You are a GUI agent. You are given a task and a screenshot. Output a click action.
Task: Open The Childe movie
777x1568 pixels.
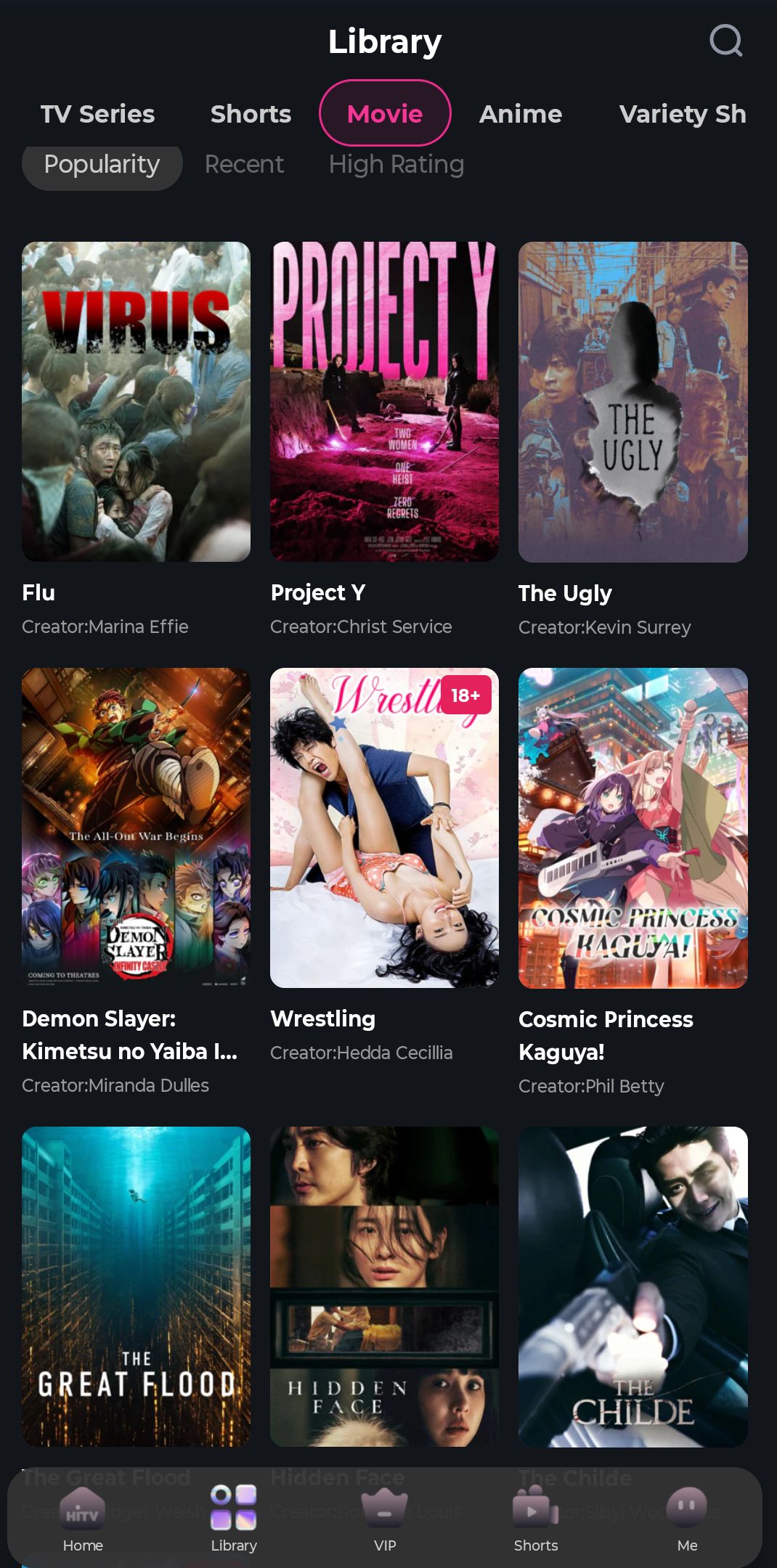click(x=632, y=1286)
